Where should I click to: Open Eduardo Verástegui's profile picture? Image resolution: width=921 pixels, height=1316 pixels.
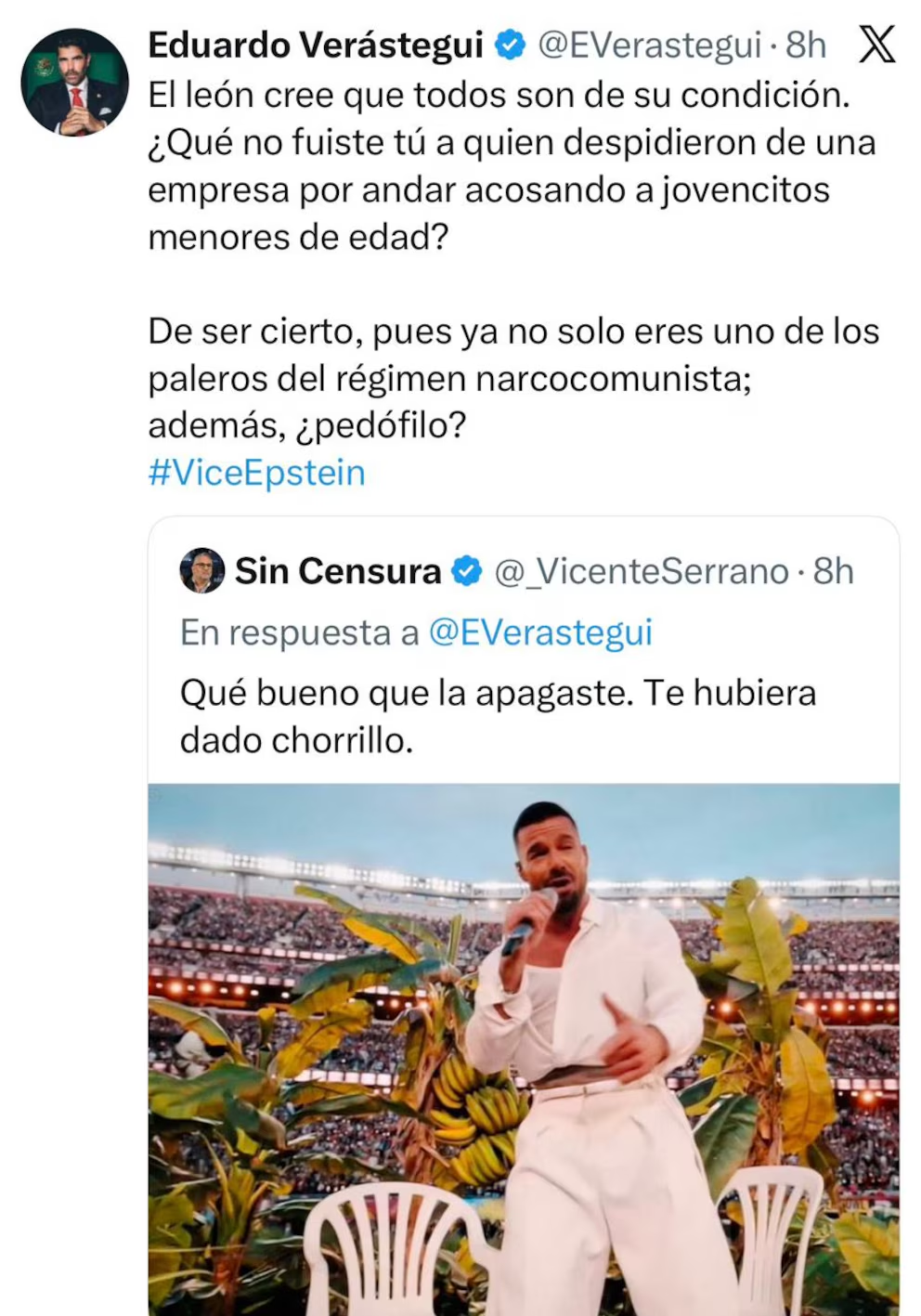74,82
